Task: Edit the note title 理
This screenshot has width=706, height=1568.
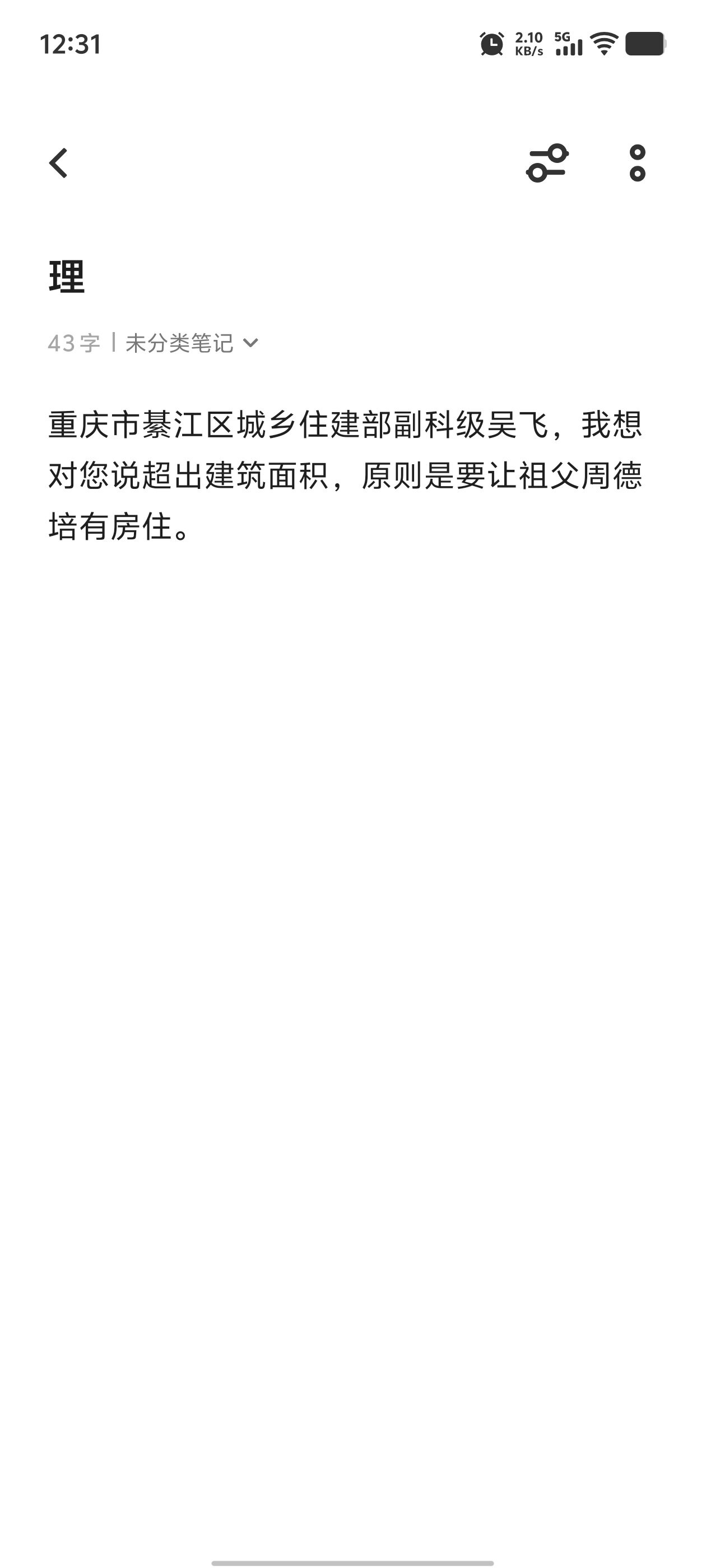Action: pyautogui.click(x=67, y=277)
